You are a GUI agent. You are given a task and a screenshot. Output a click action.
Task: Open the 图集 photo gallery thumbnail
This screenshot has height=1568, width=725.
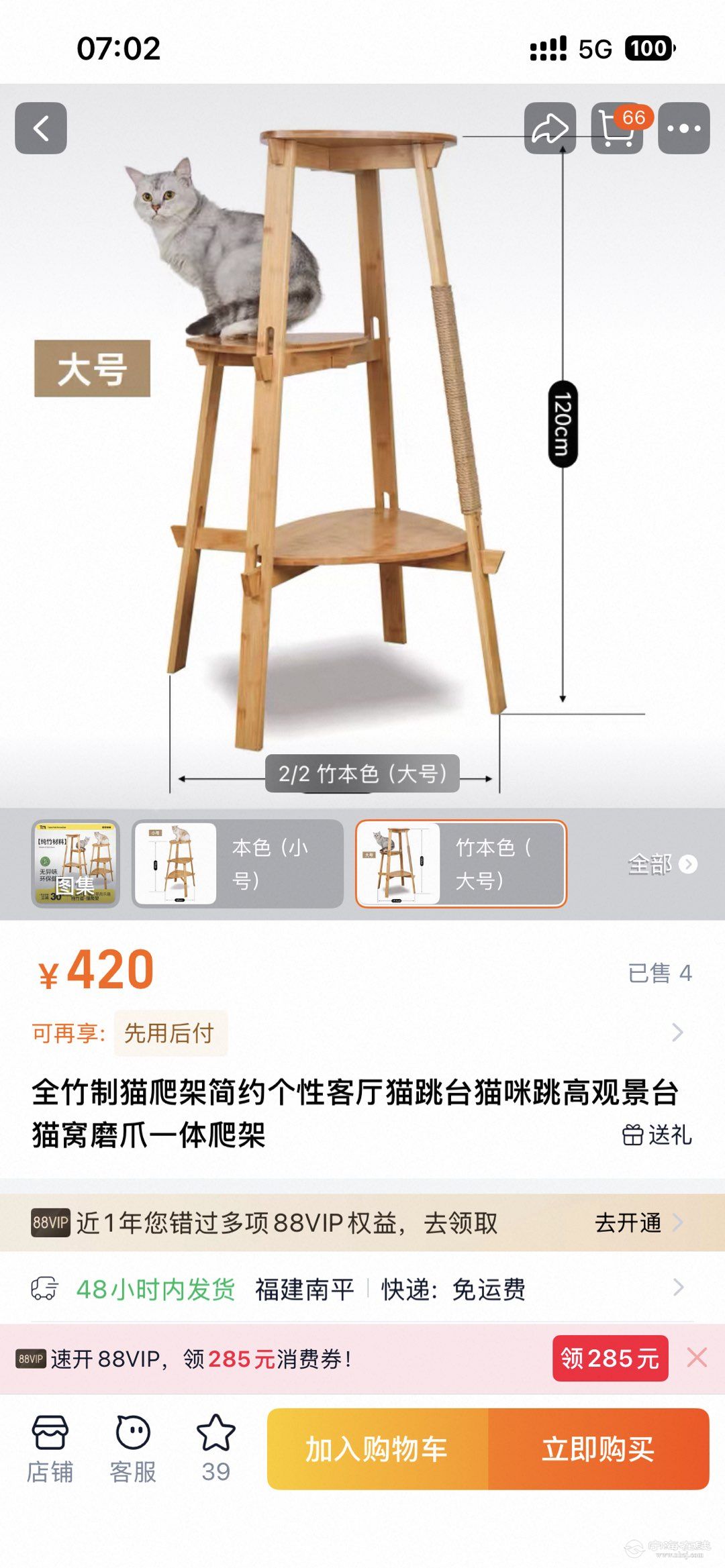click(x=76, y=864)
